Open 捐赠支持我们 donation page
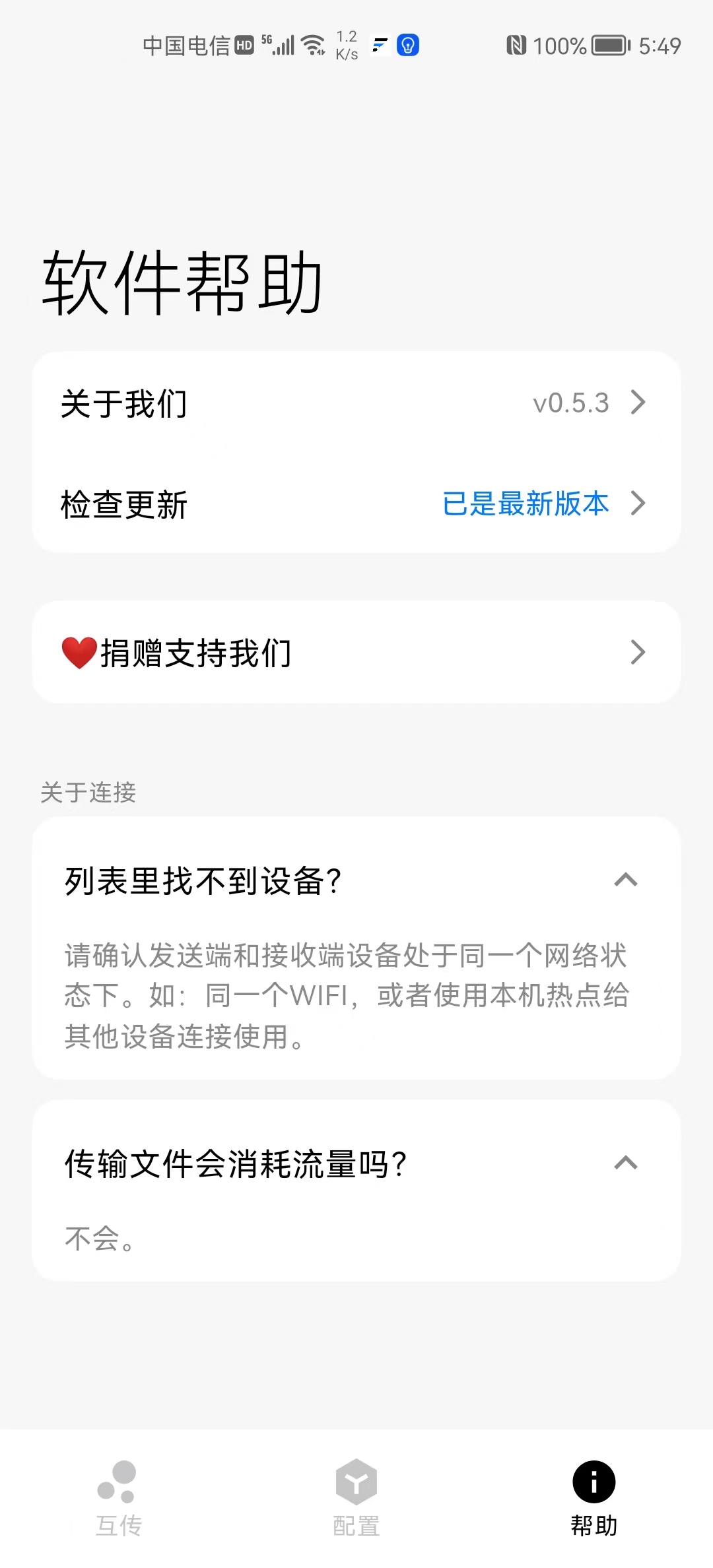Viewport: 713px width, 1568px height. click(356, 652)
